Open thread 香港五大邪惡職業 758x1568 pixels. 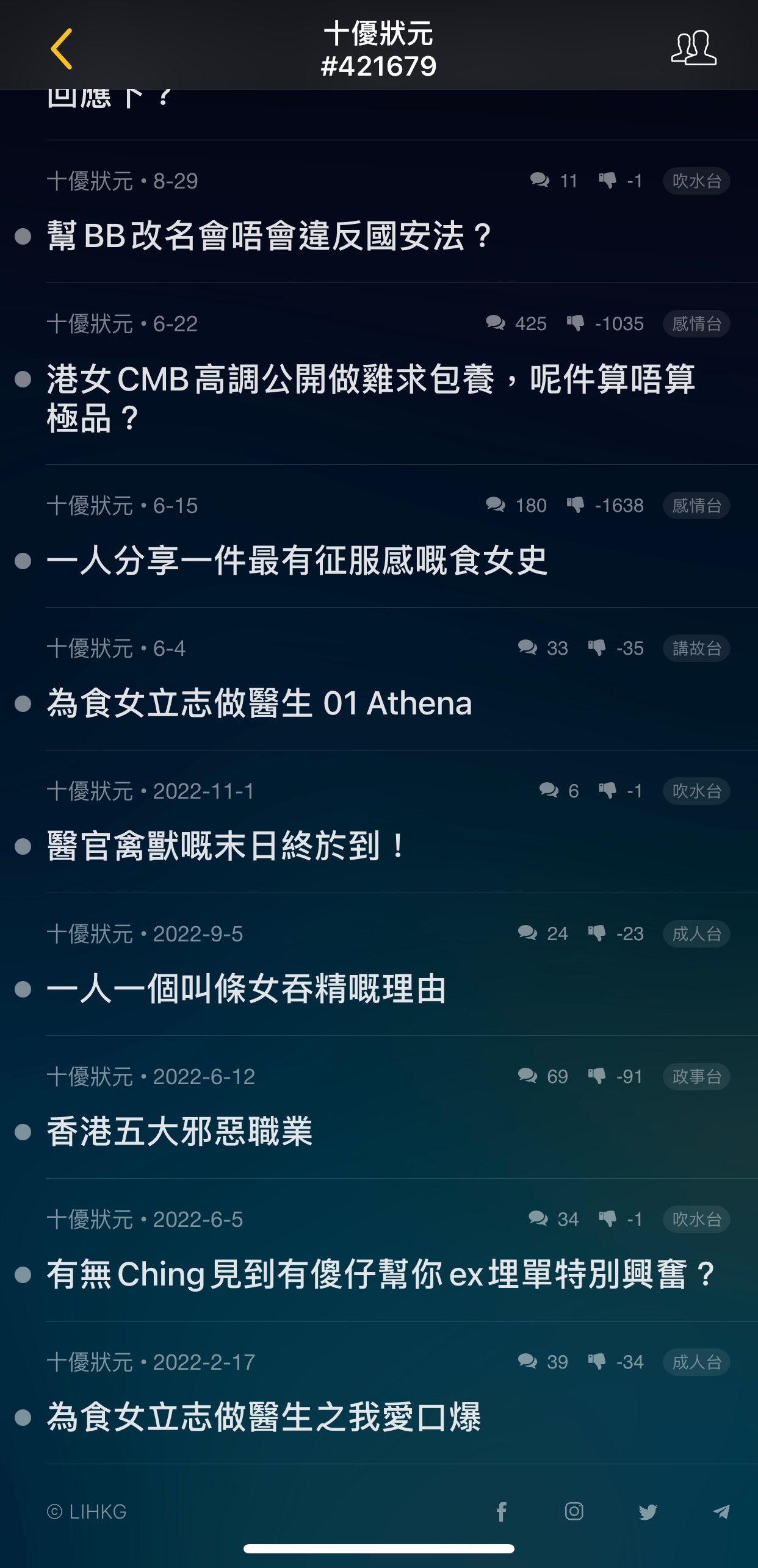point(179,1132)
